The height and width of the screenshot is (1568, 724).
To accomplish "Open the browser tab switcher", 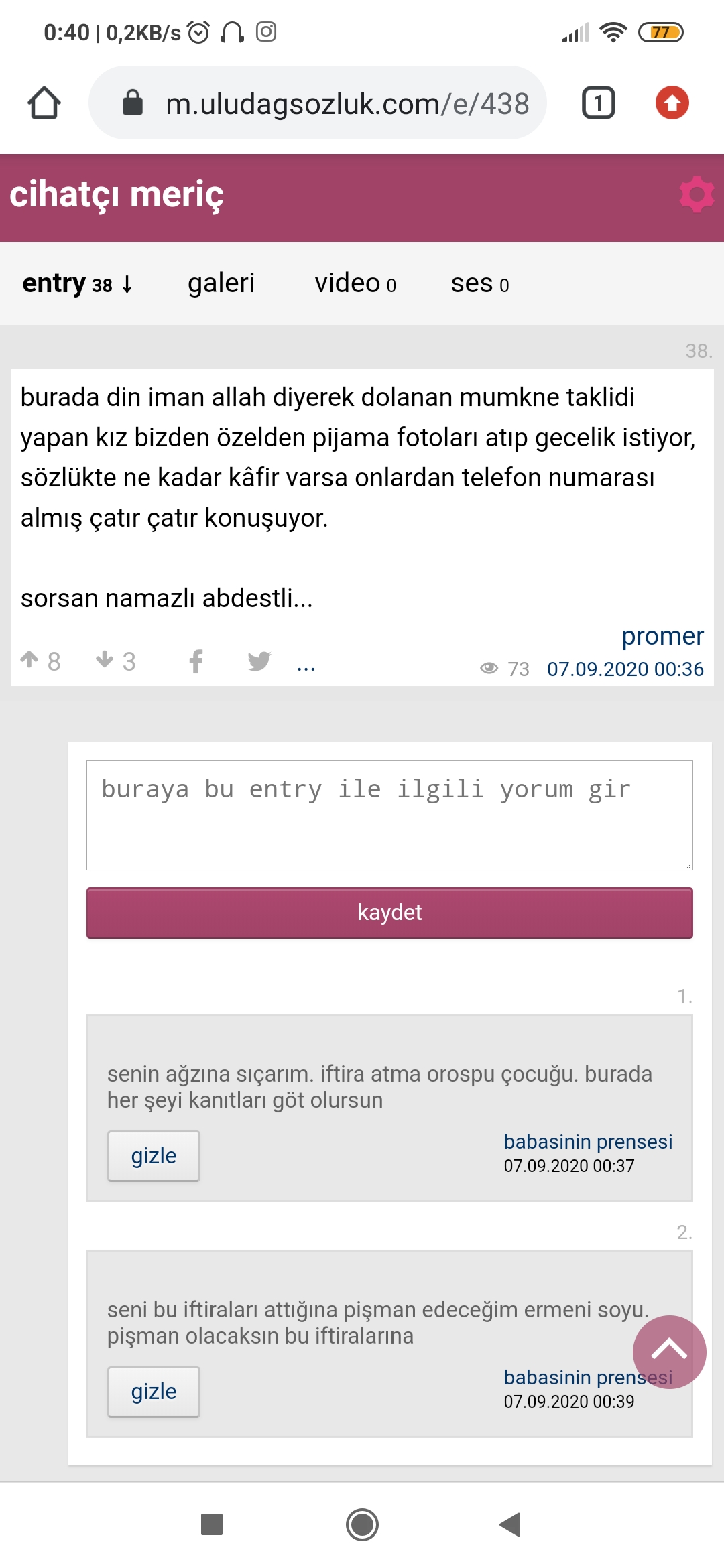I will click(598, 103).
